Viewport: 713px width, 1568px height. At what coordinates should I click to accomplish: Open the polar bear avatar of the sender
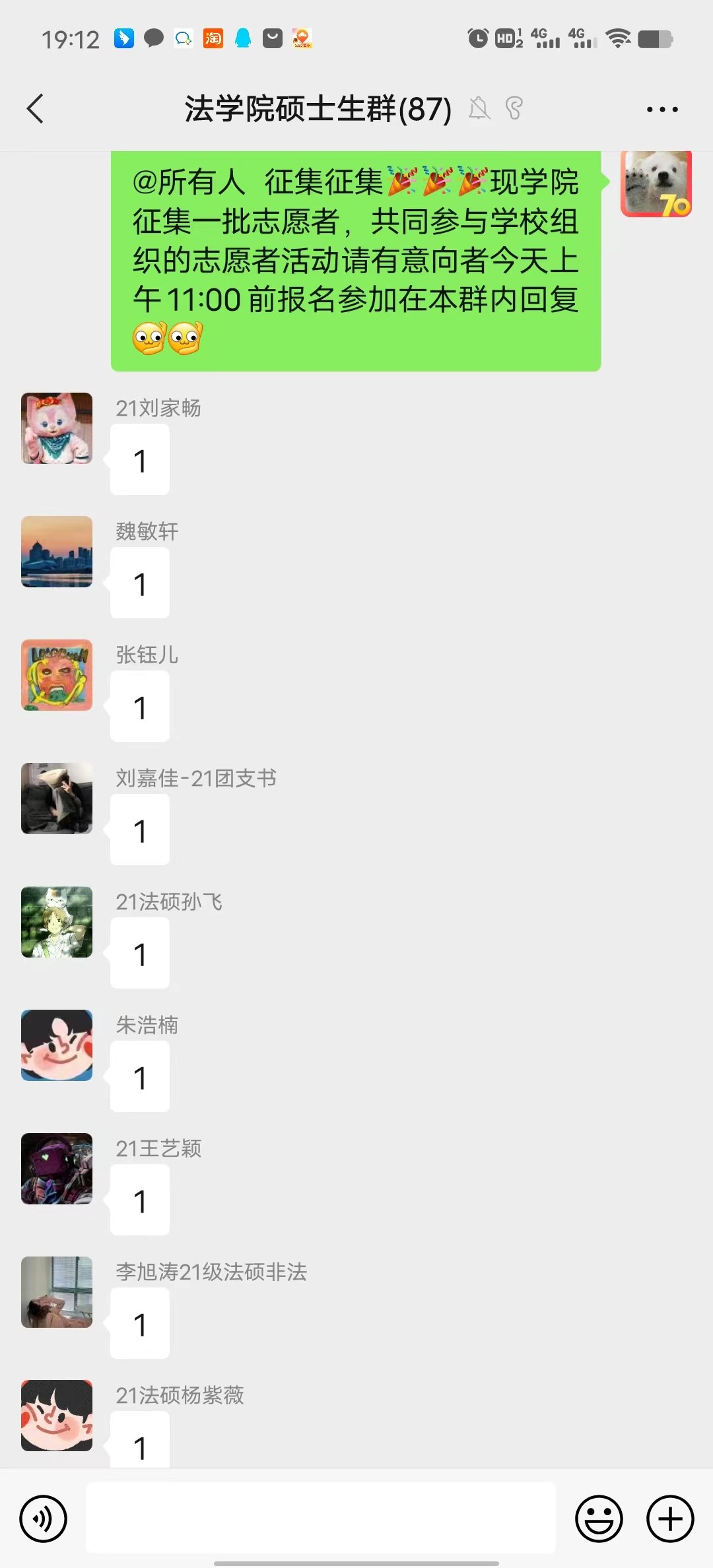pyautogui.click(x=656, y=184)
